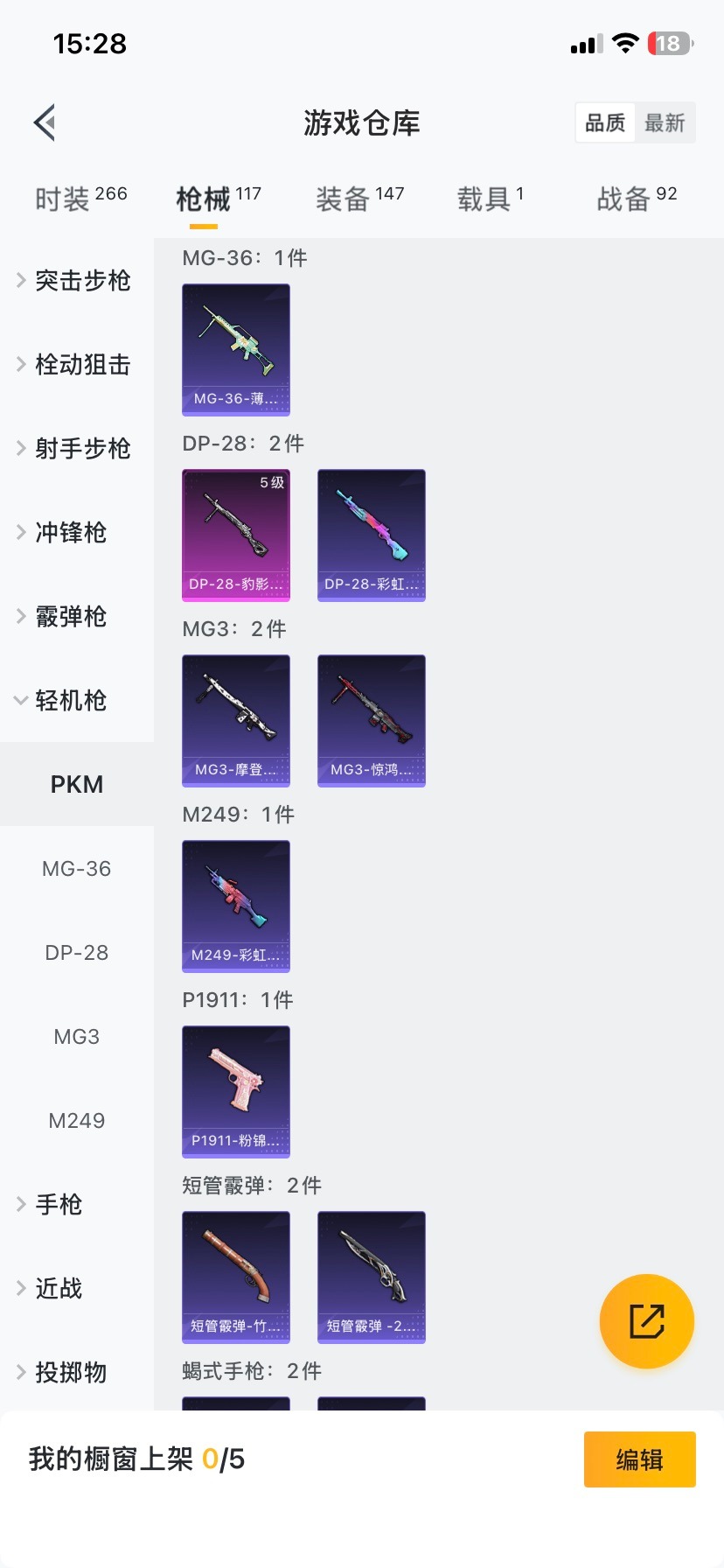The image size is (724, 1568).
Task: Tap 编辑 to edit the showcase
Action: (639, 1459)
